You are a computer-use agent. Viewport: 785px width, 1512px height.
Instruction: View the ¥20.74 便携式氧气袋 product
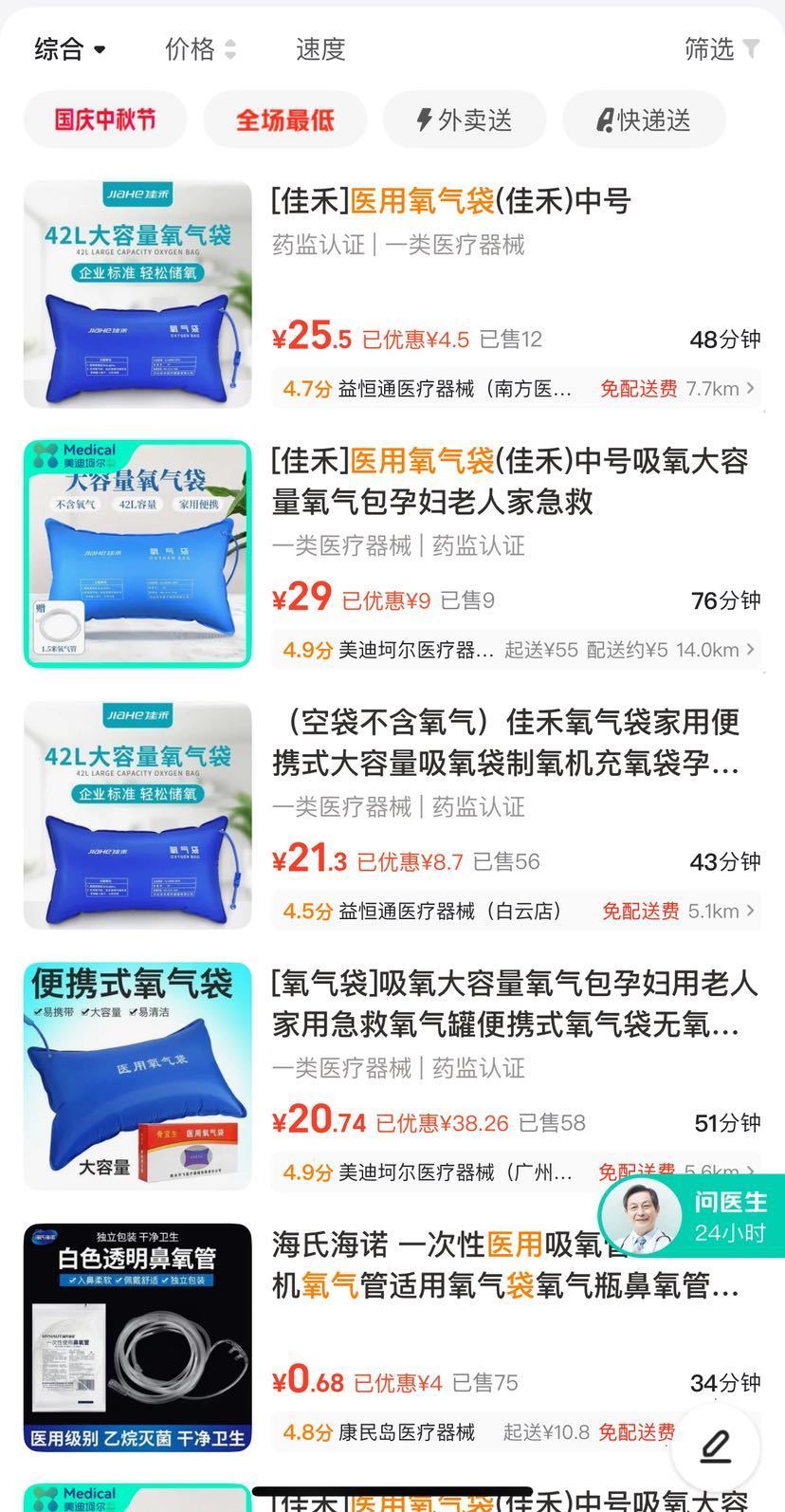(515, 1004)
